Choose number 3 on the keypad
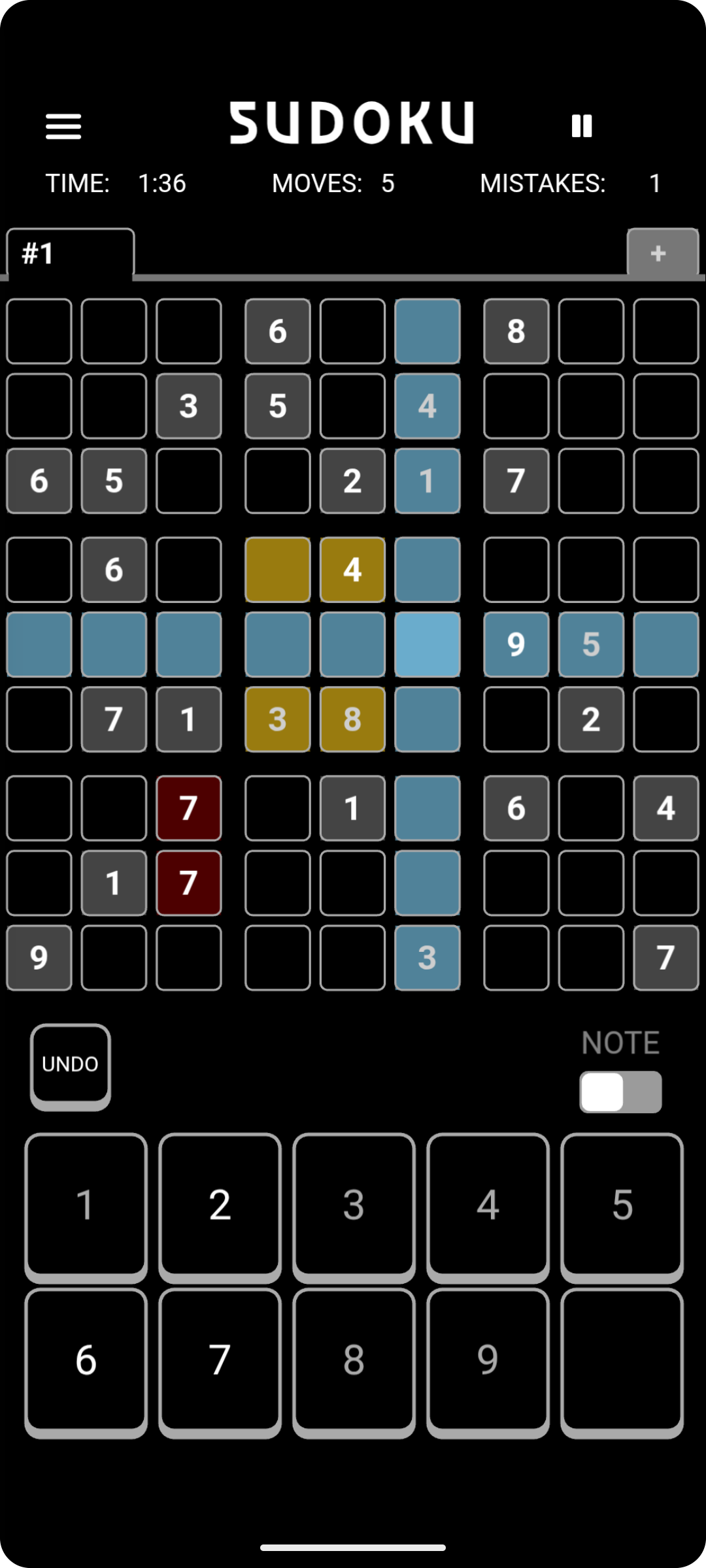The width and height of the screenshot is (706, 1568). (354, 1205)
